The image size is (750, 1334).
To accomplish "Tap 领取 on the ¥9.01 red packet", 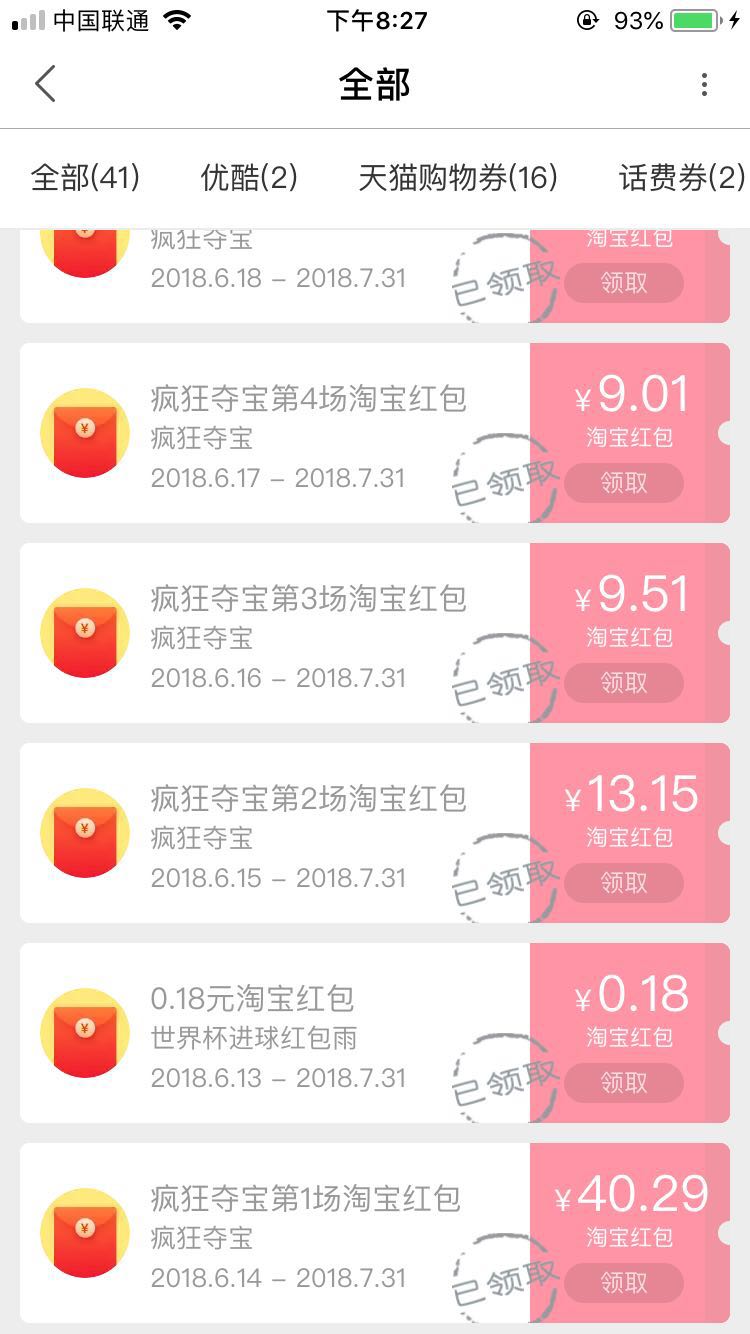I will 624,483.
